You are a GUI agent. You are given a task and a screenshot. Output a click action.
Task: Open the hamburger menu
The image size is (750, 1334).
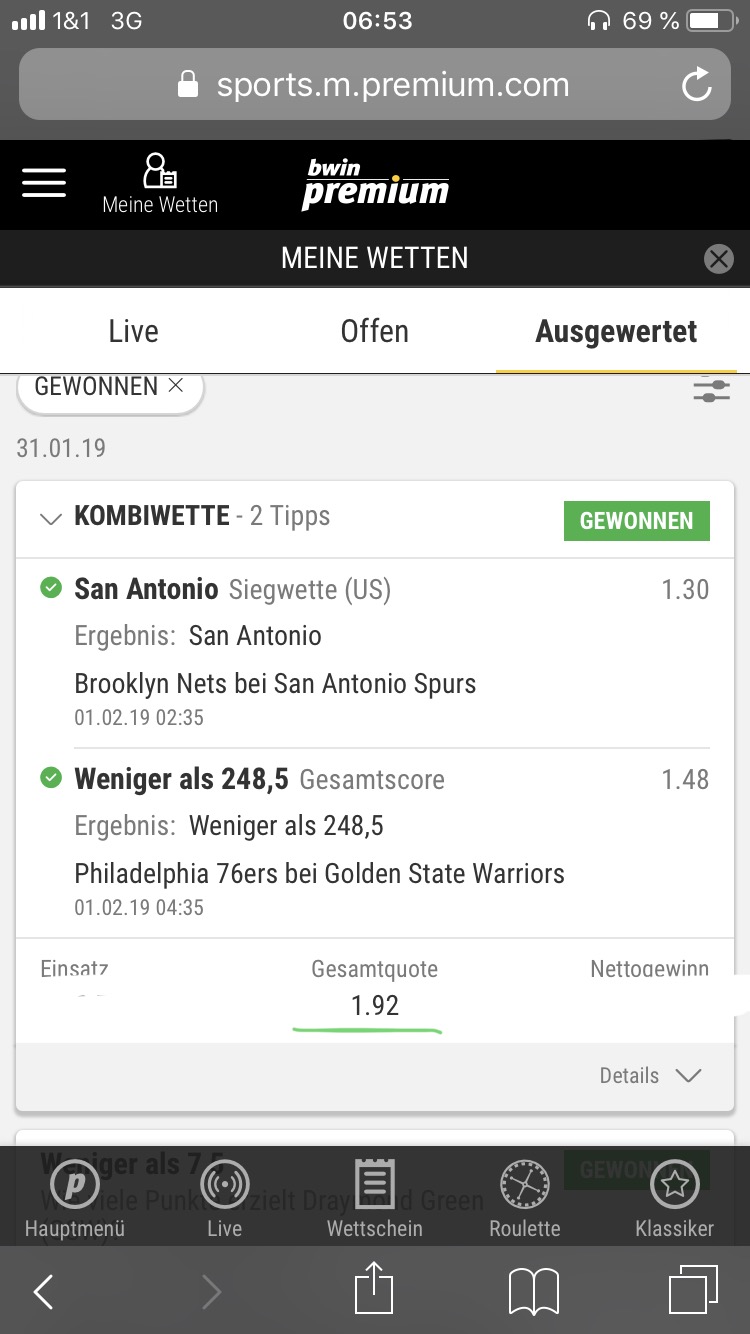(x=44, y=183)
